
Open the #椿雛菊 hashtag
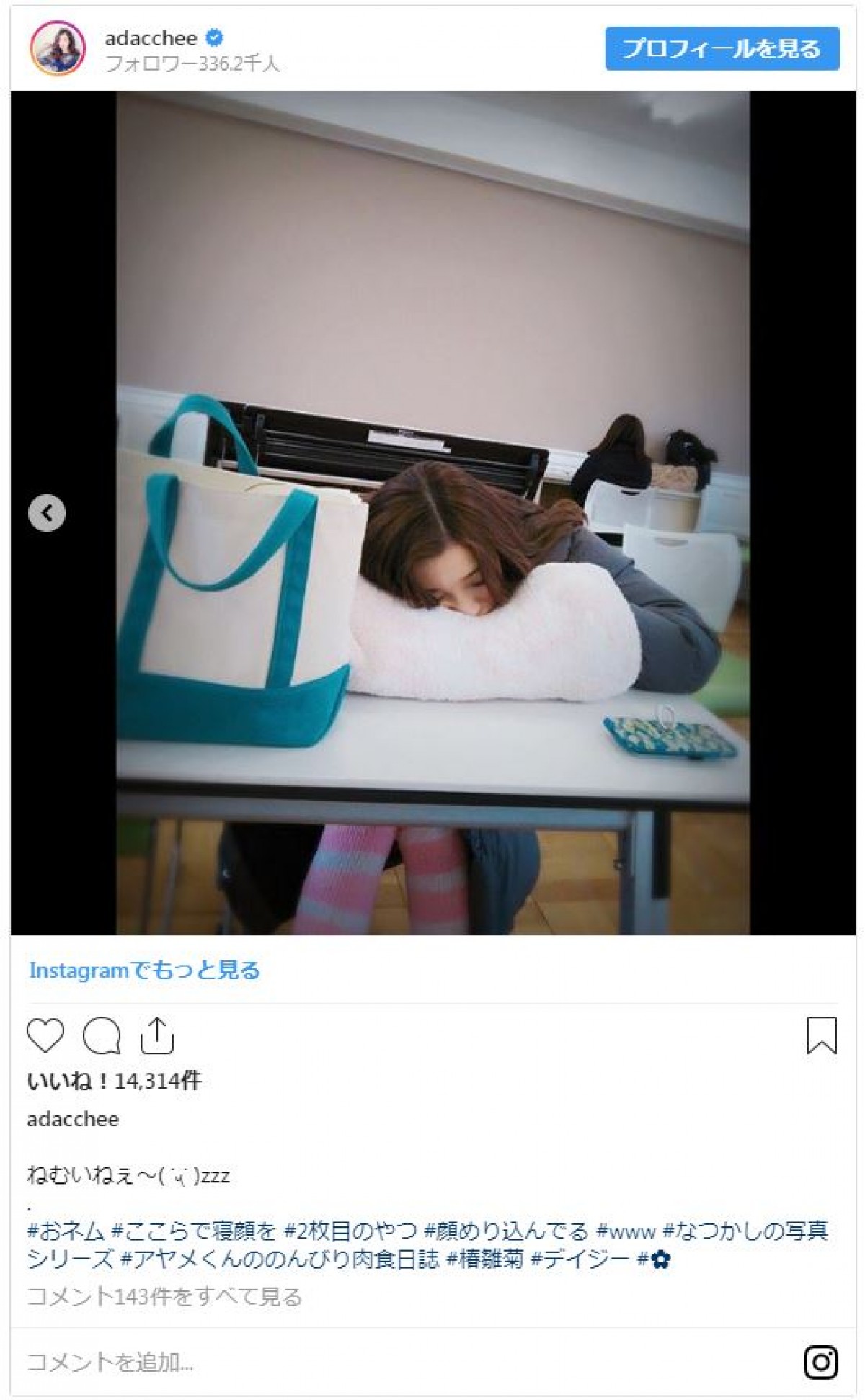[x=484, y=1259]
